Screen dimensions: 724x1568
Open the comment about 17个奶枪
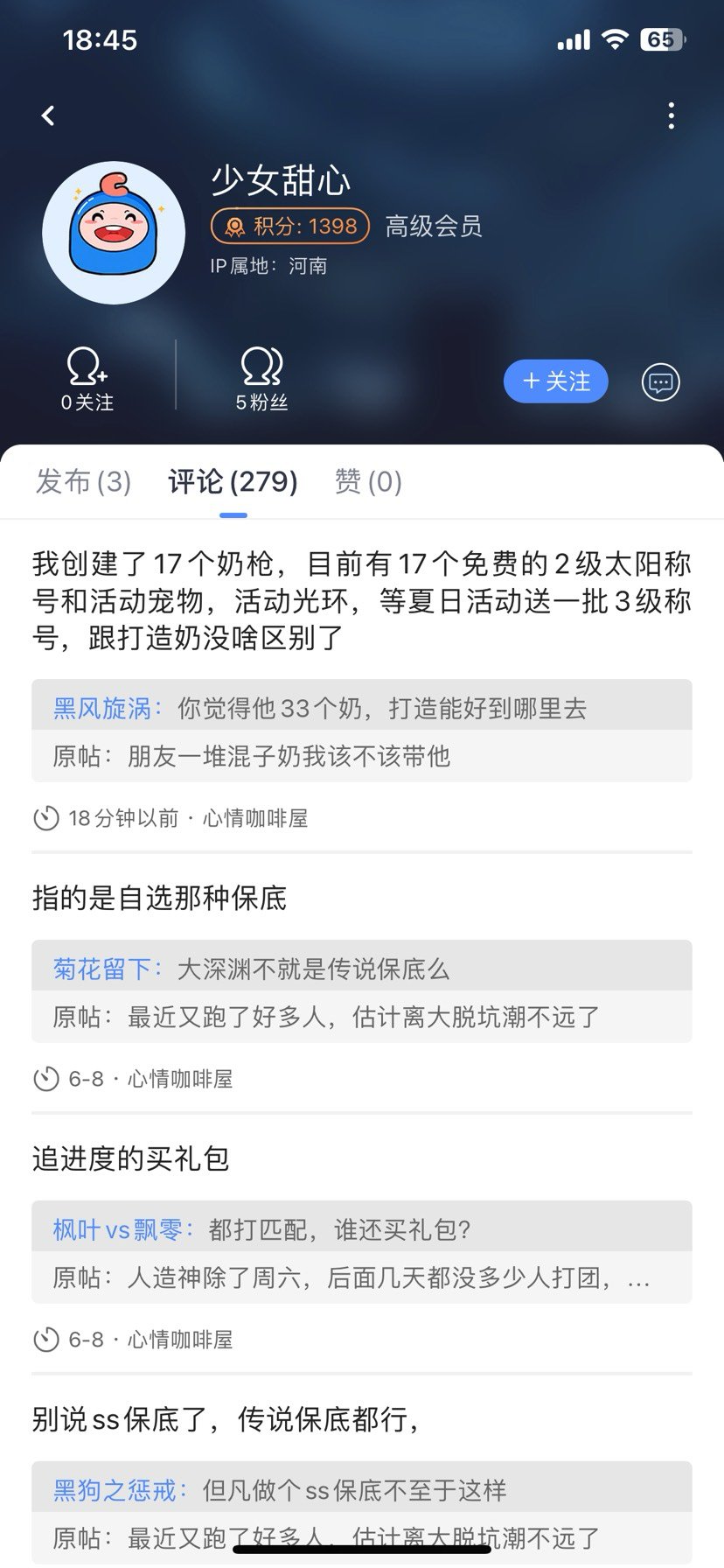(361, 601)
